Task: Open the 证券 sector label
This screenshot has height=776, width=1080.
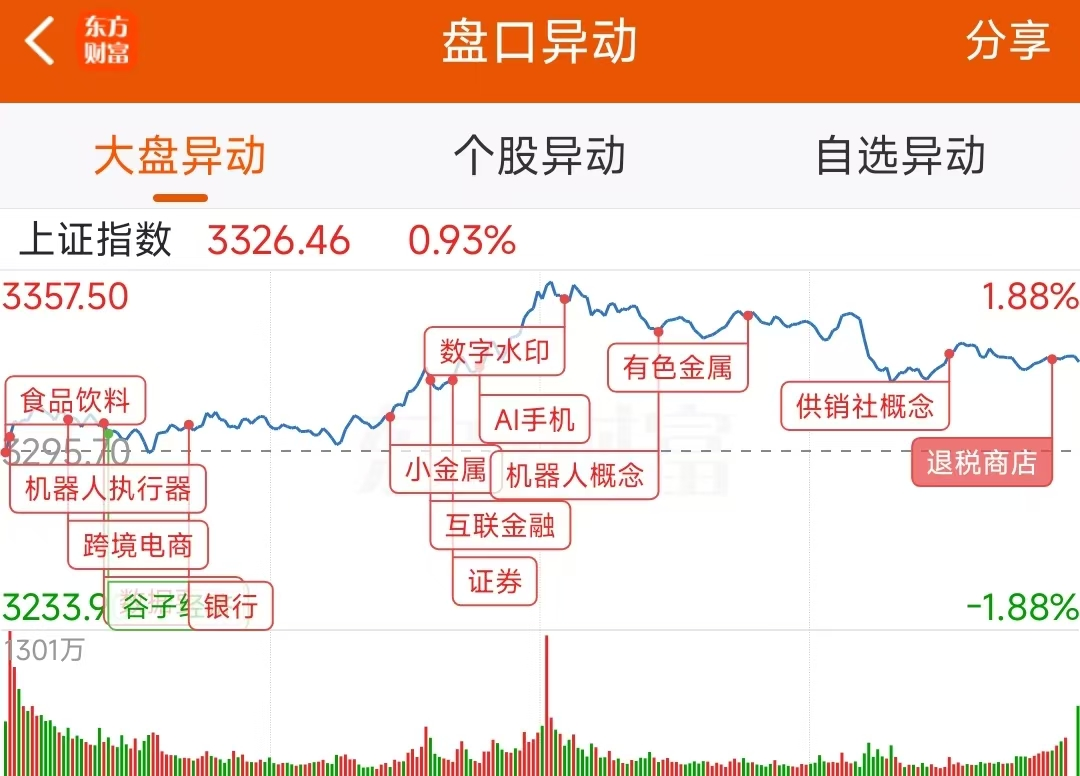Action: 495,582
